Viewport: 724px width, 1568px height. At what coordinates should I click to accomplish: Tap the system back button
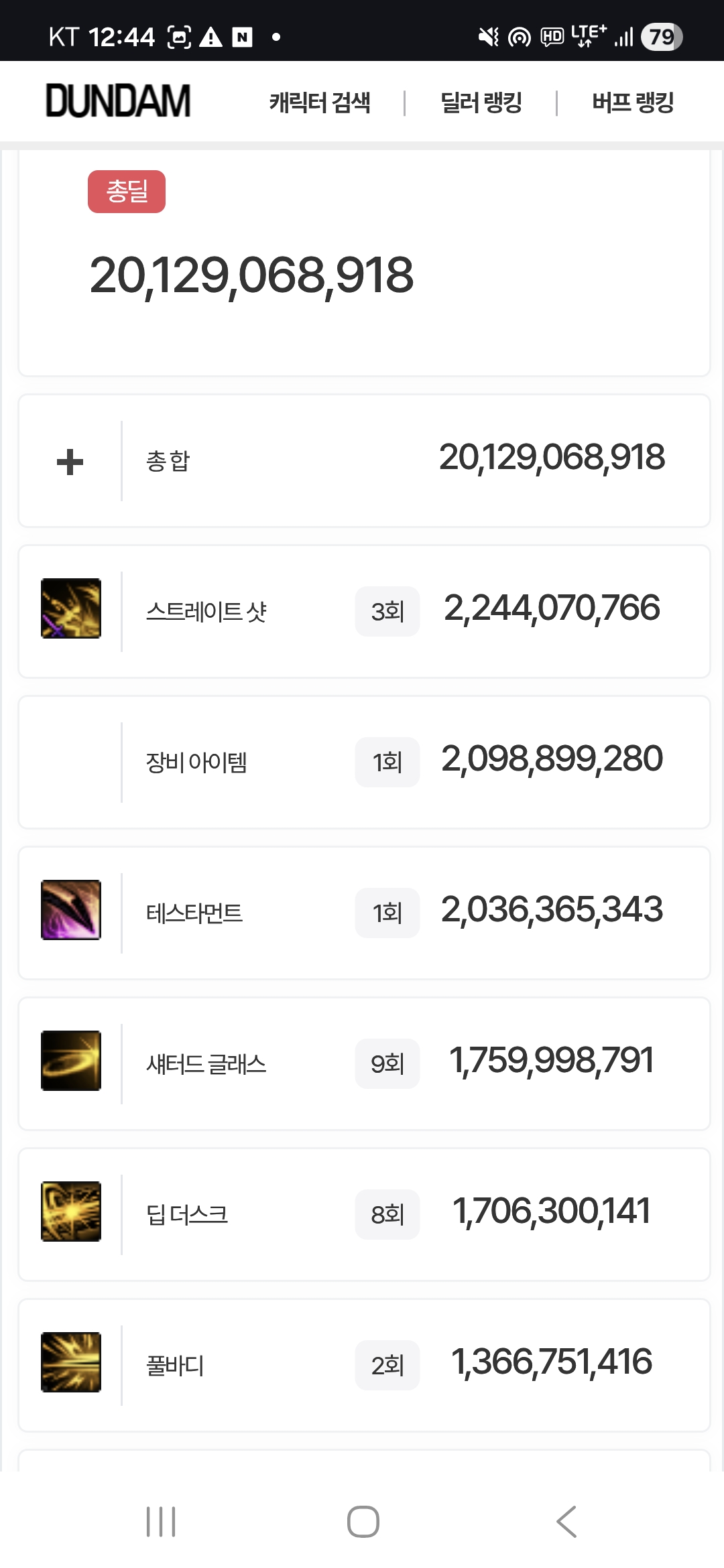pyautogui.click(x=566, y=1521)
